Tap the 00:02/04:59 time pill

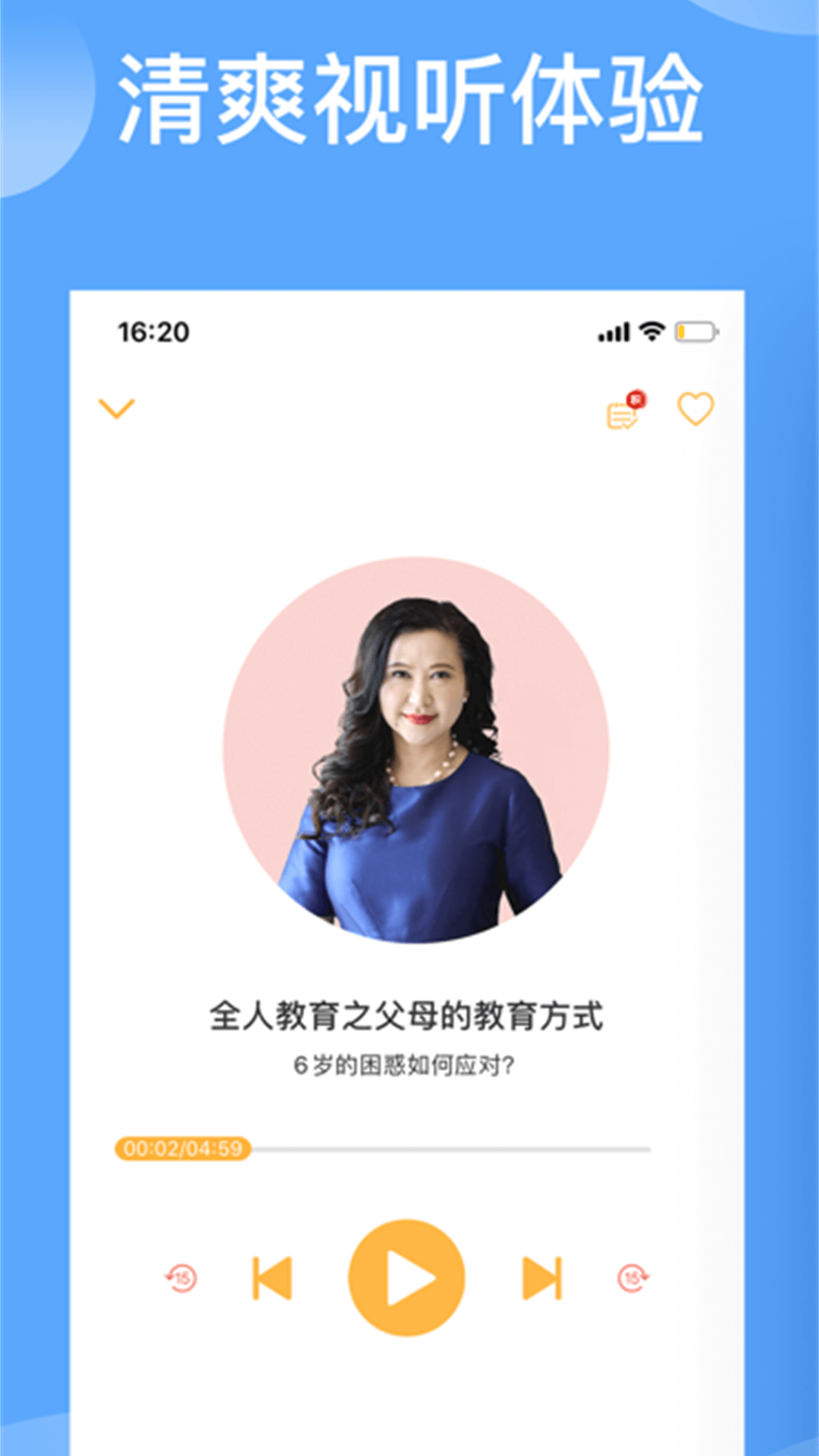[x=181, y=1150]
